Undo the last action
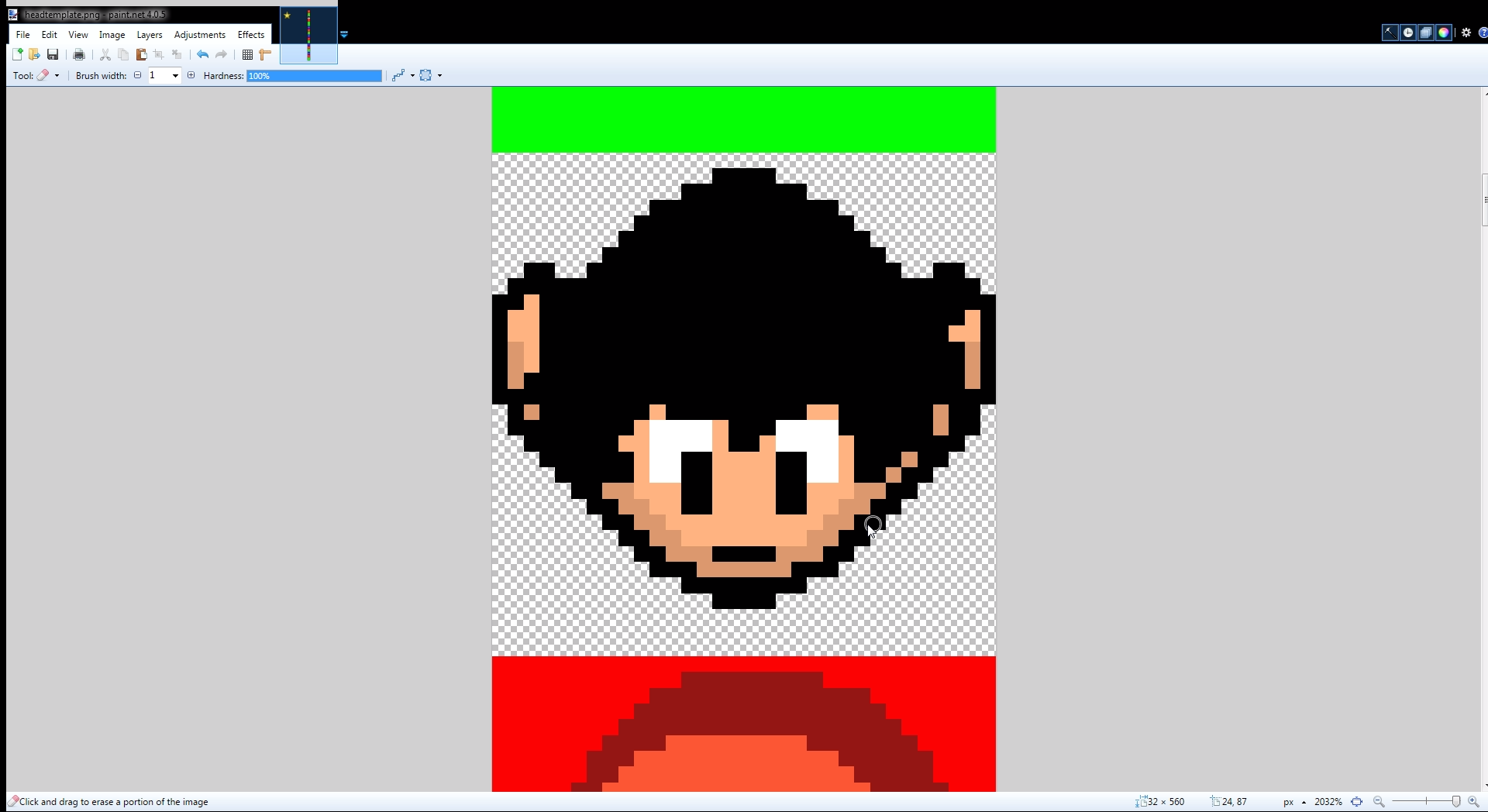Viewport: 1488px width, 812px height. click(x=202, y=54)
